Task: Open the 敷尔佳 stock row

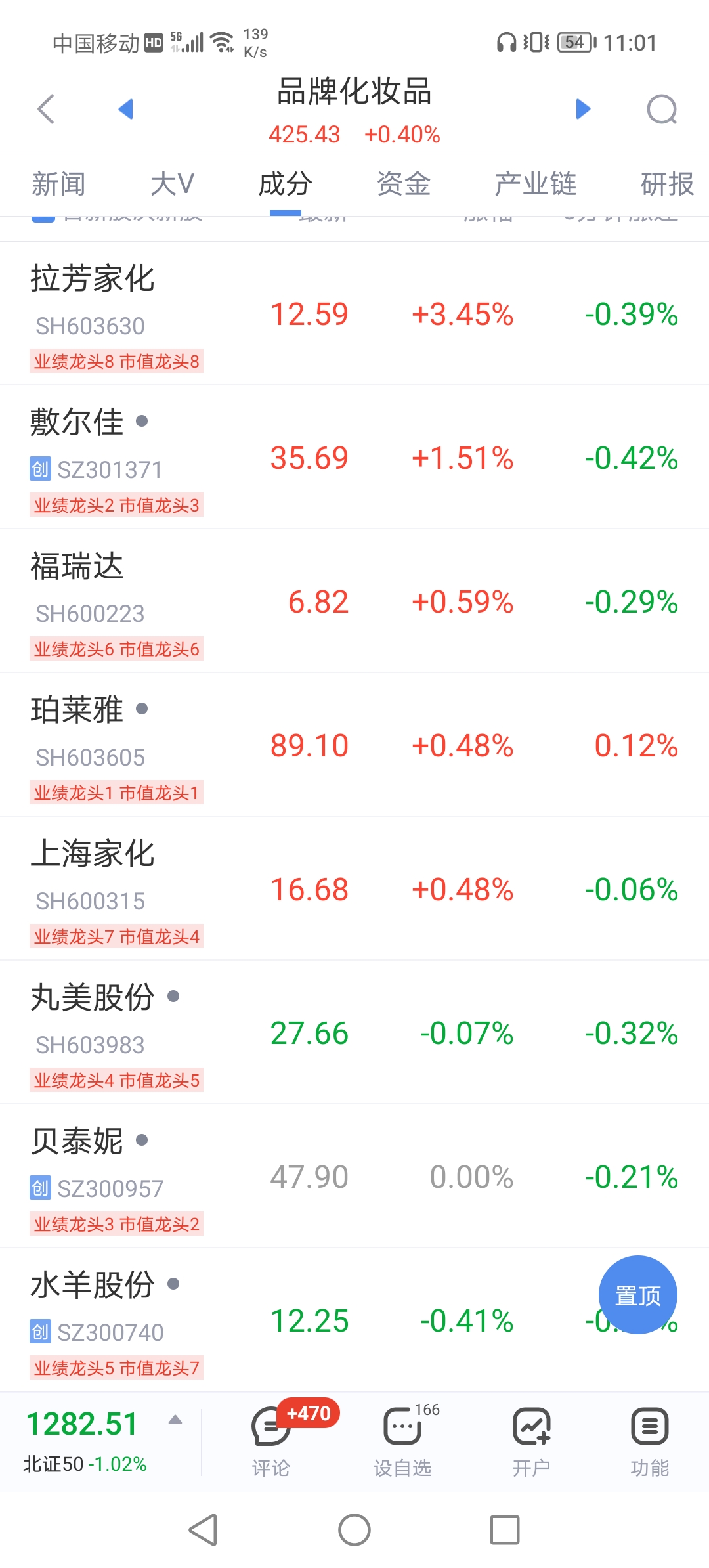Action: pos(354,458)
